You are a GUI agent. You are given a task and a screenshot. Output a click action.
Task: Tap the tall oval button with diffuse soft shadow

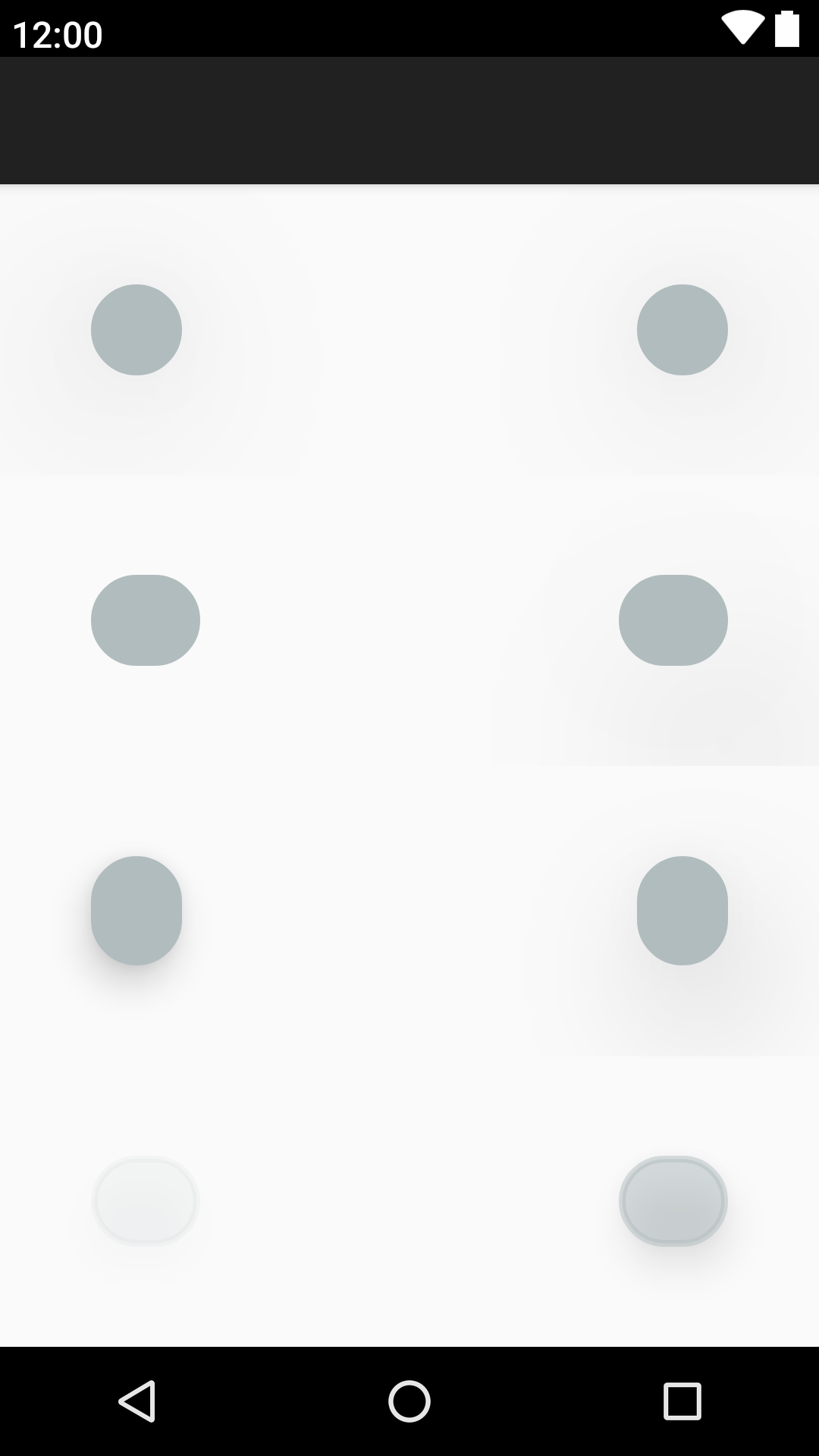coord(682,910)
